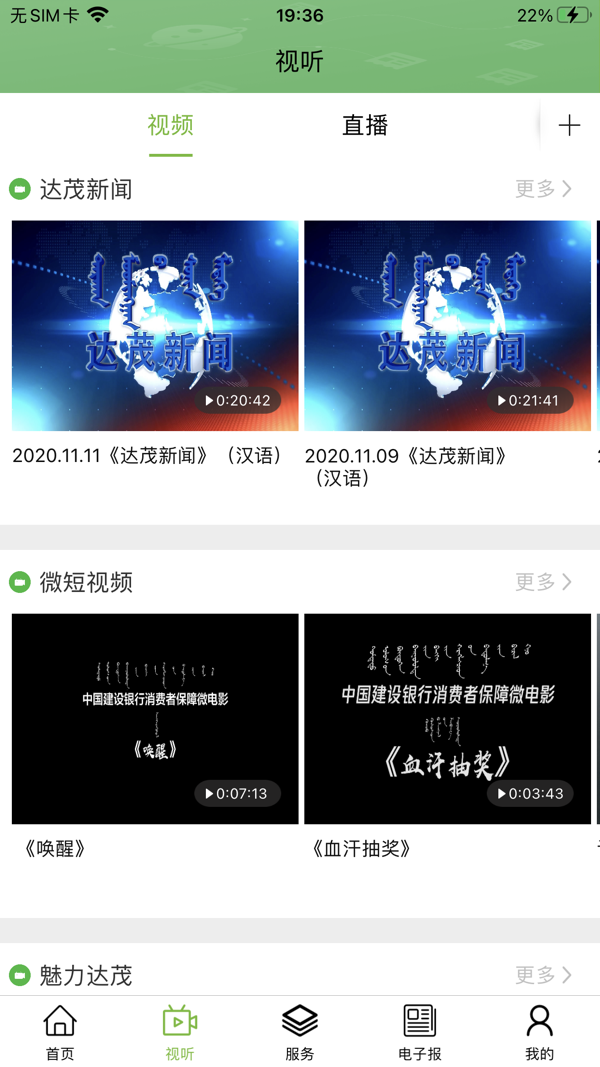Open 更多 for 魅力达茂 section
Image resolution: width=600 pixels, height=1067 pixels.
(x=543, y=974)
